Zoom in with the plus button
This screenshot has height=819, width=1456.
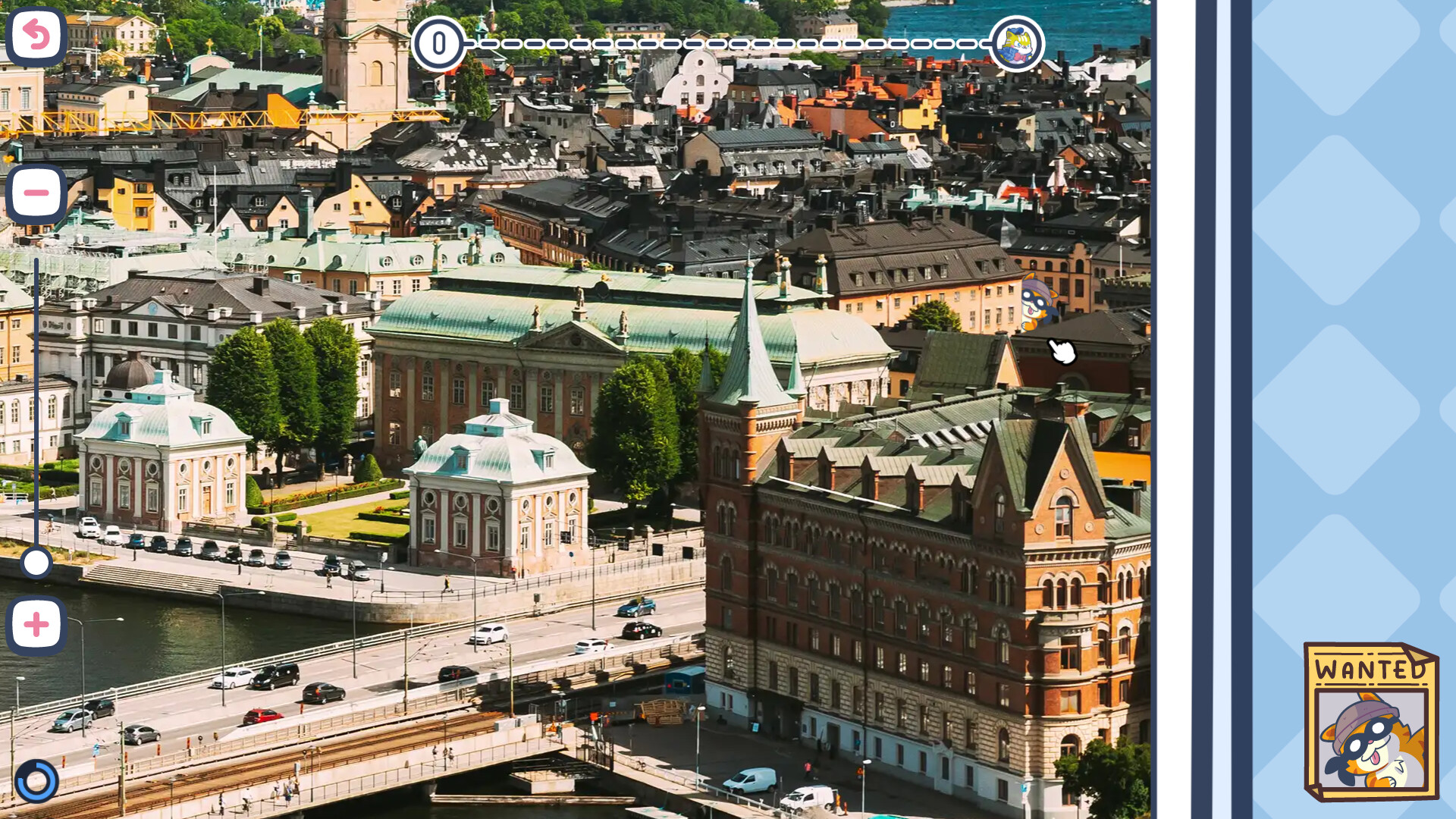click(36, 626)
